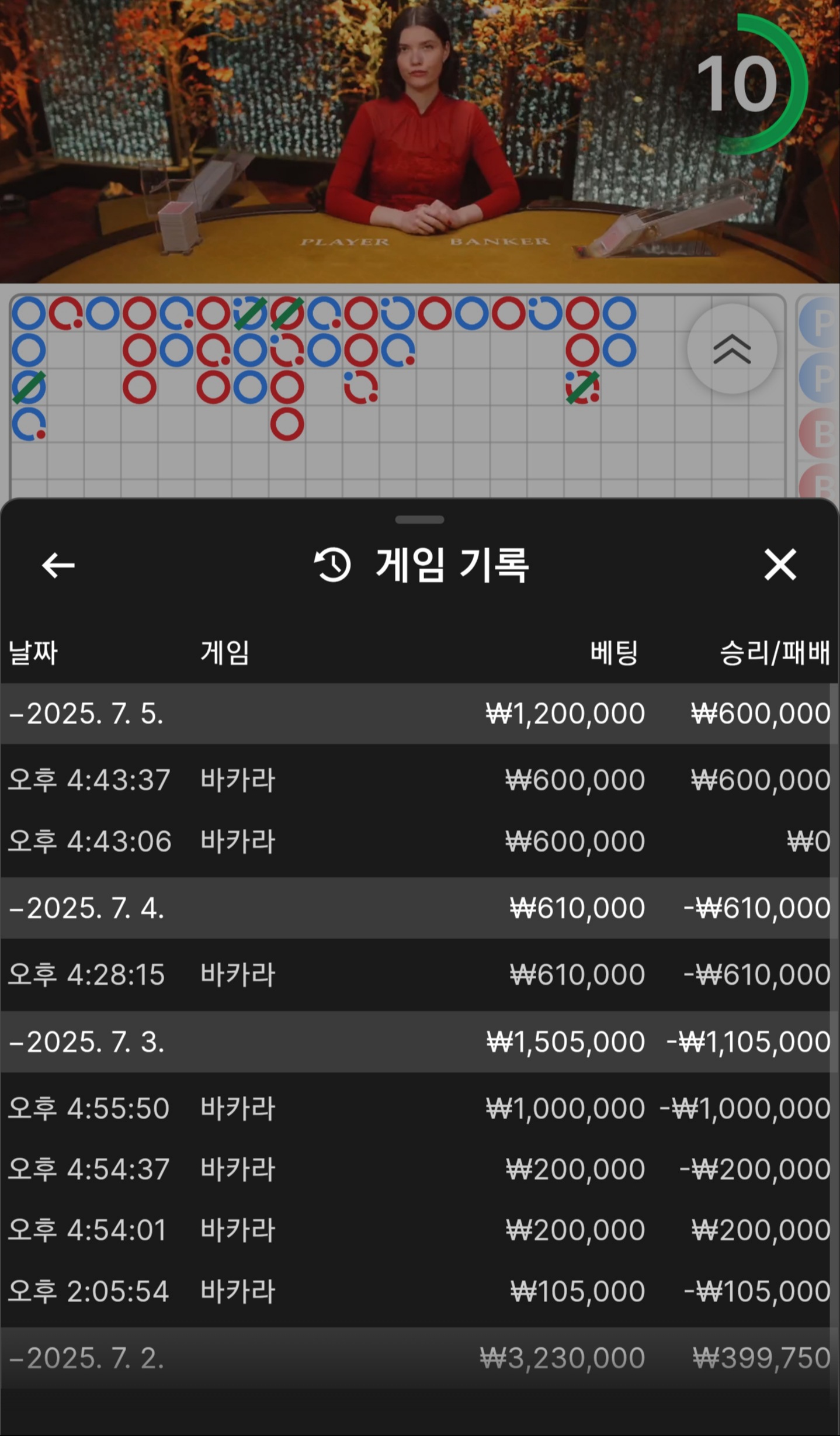Close the game history panel
This screenshot has width=840, height=1436.
[x=780, y=565]
